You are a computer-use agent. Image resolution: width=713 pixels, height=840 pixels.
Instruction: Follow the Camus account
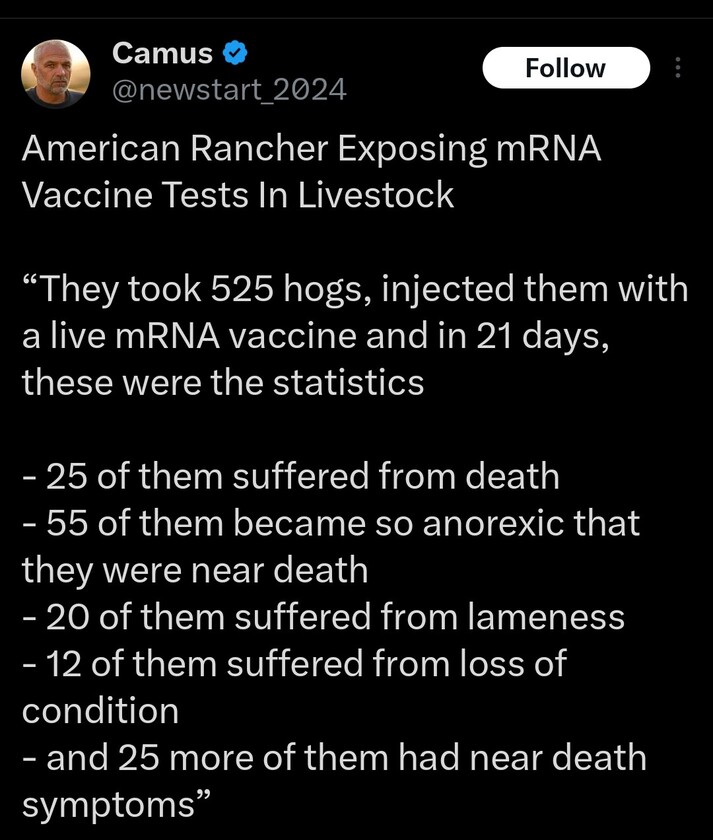(565, 68)
